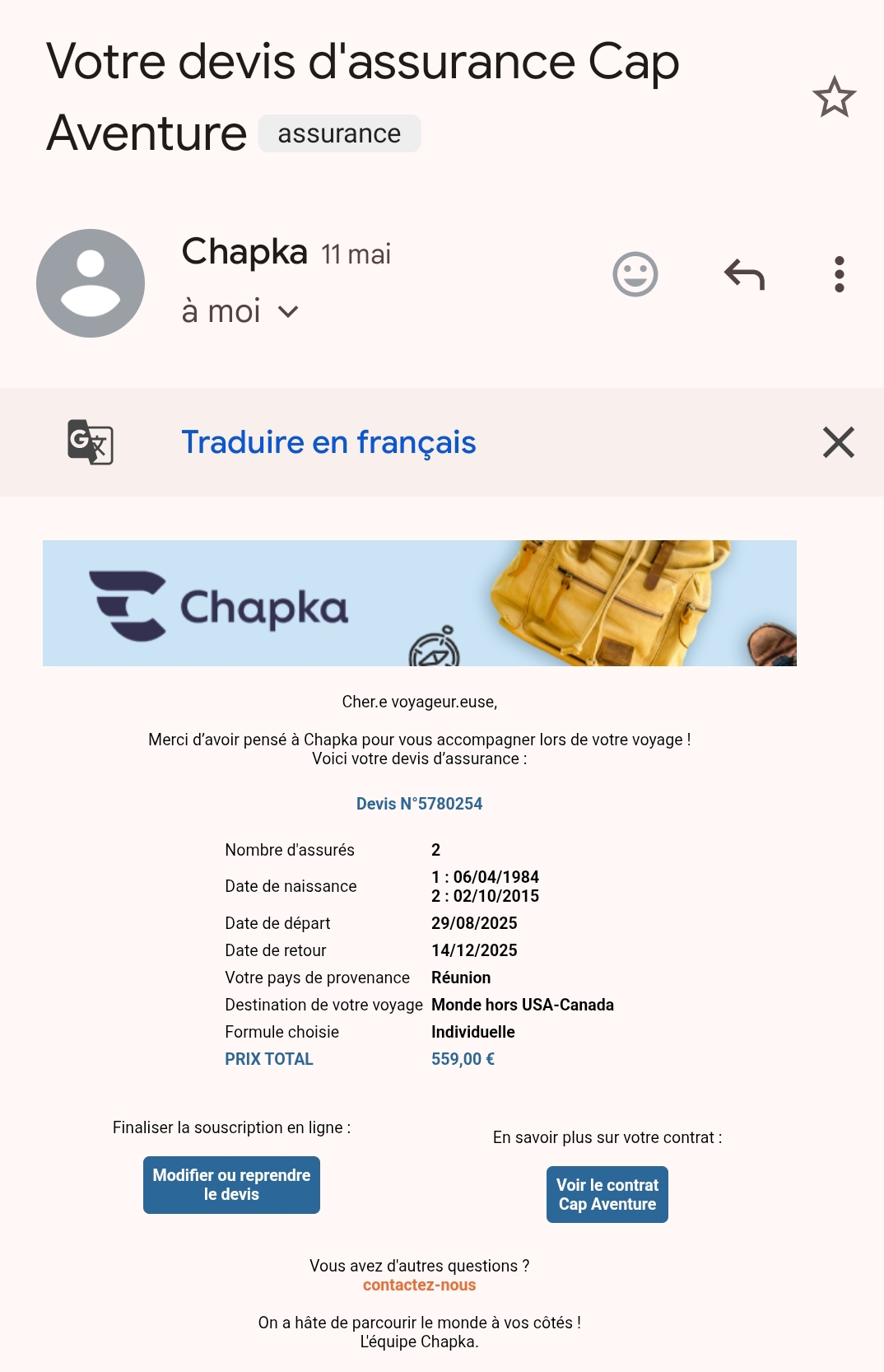
Task: Reply to Chapka's email
Action: click(744, 274)
